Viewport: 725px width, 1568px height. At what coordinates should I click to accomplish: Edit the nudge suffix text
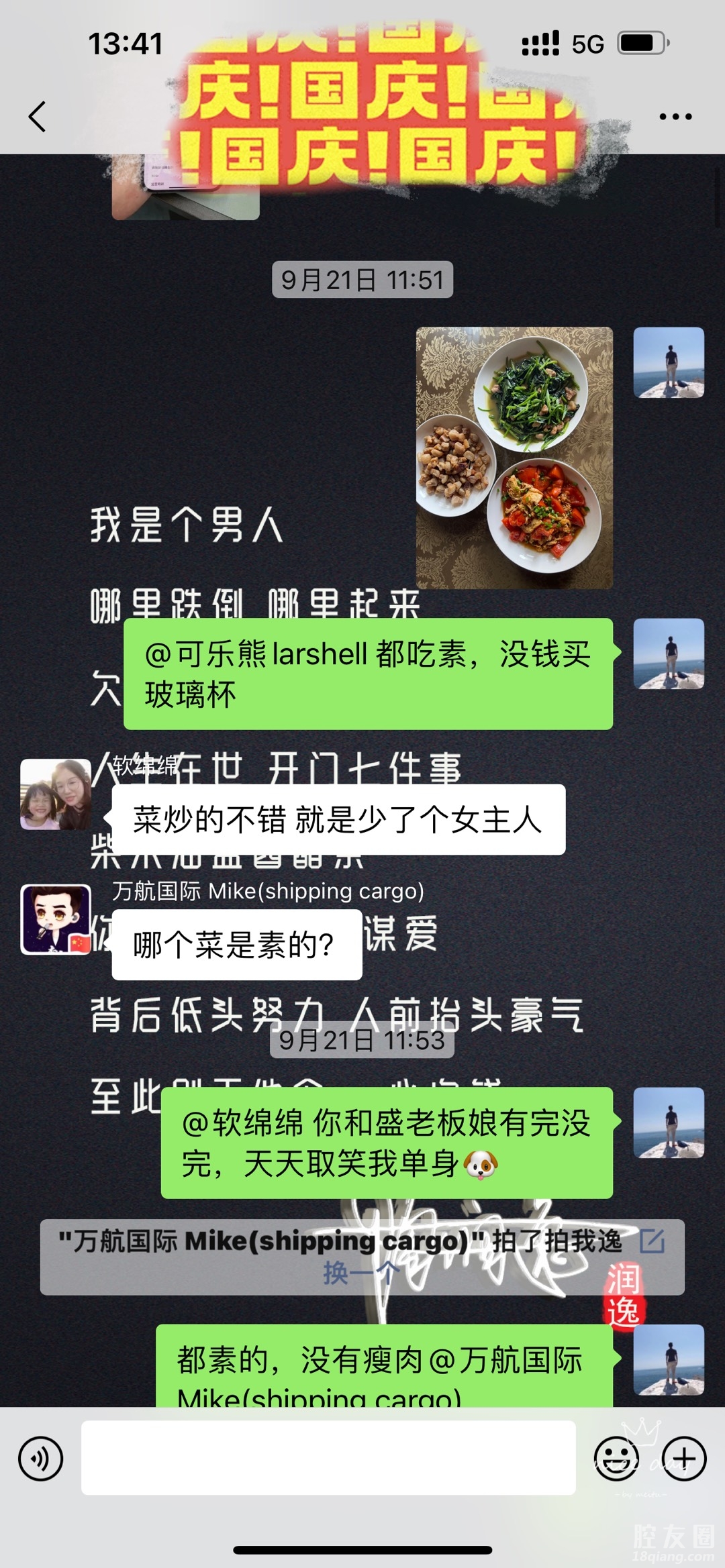click(652, 1241)
